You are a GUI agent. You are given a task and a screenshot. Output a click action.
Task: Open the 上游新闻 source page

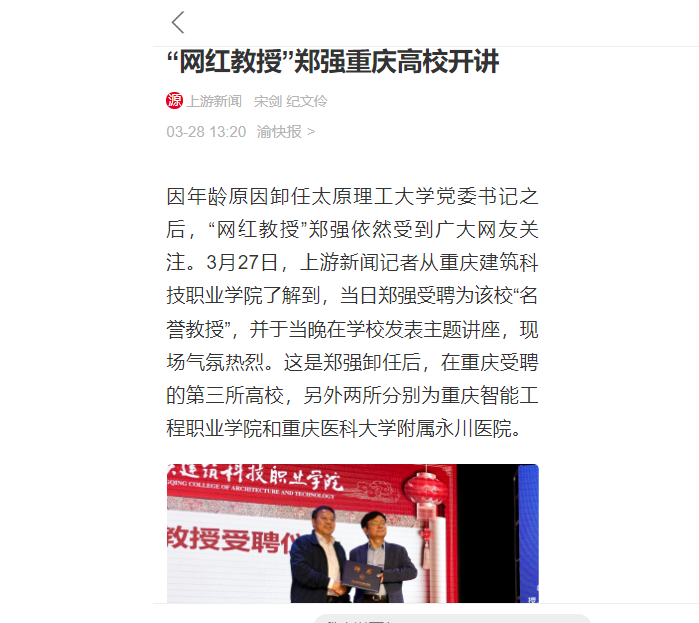pyautogui.click(x=205, y=101)
